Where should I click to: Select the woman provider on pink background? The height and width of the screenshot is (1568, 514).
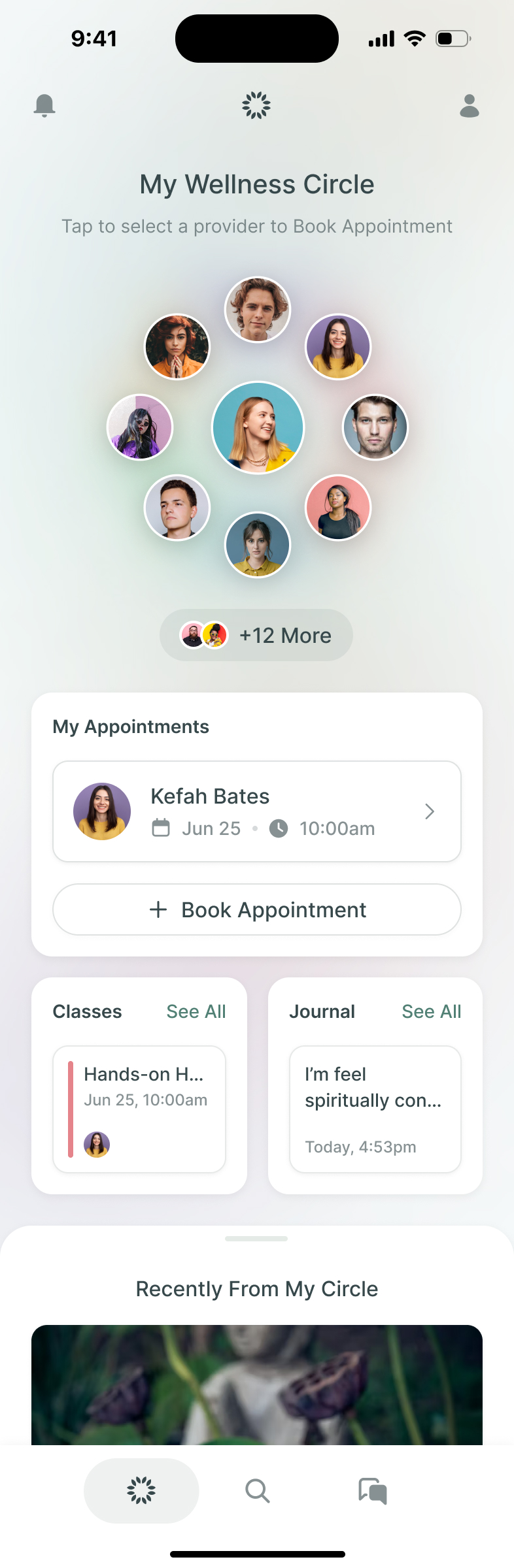tap(338, 508)
